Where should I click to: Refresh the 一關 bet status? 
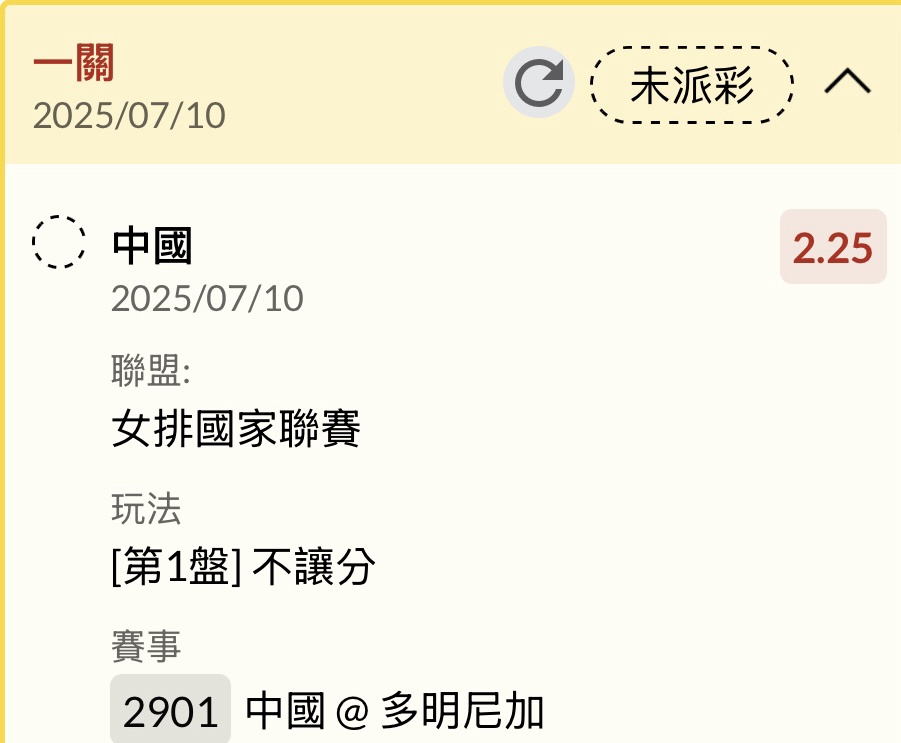538,84
